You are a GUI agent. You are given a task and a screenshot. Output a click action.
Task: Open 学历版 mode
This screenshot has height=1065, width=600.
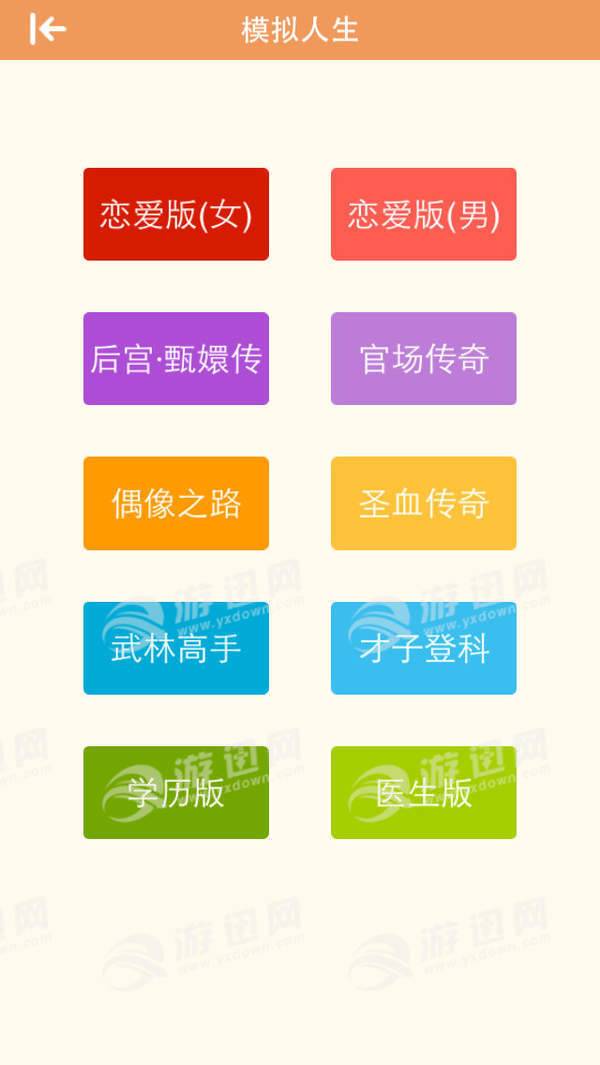[x=176, y=792]
